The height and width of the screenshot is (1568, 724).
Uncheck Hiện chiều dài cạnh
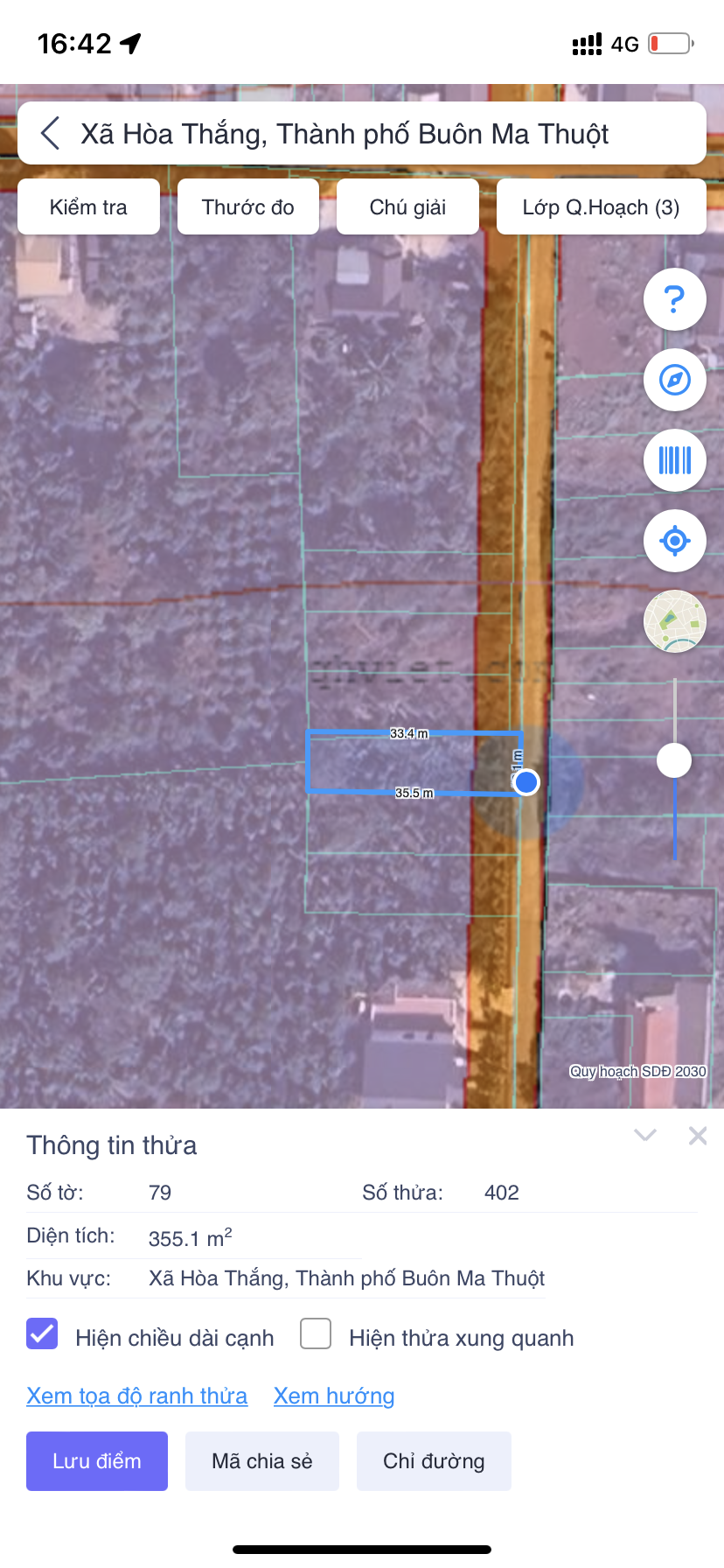tap(42, 1334)
